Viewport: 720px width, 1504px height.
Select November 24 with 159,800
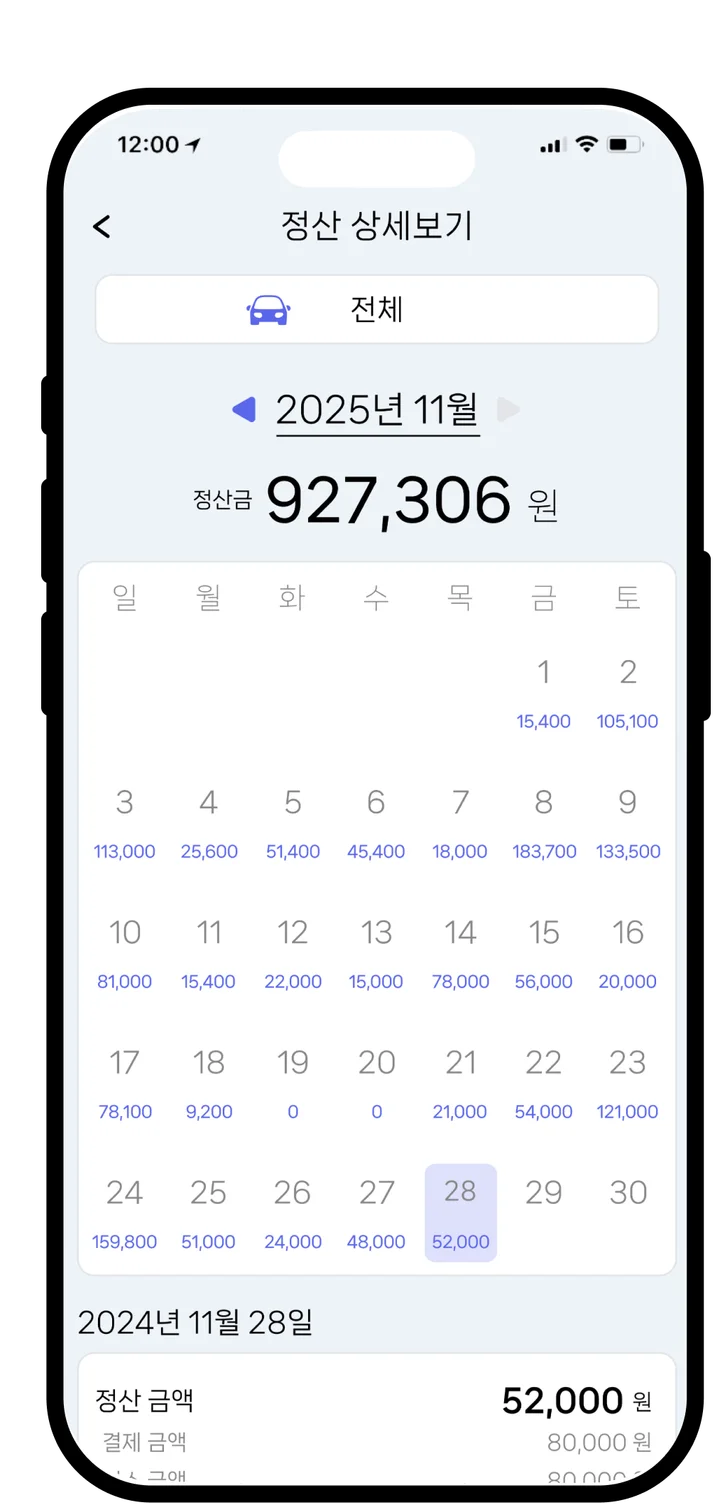tap(125, 1213)
